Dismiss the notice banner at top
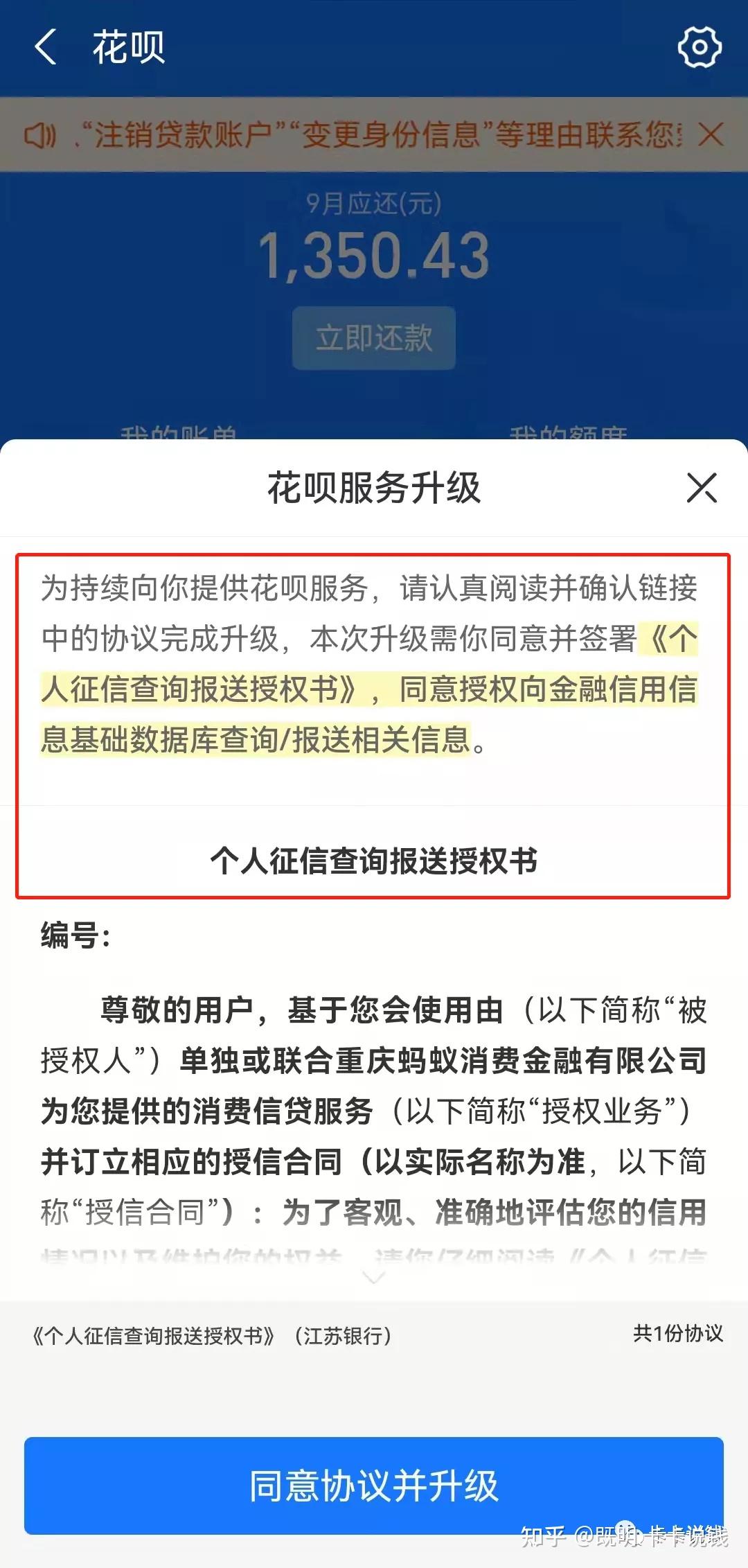The width and height of the screenshot is (748, 1568). pos(711,134)
